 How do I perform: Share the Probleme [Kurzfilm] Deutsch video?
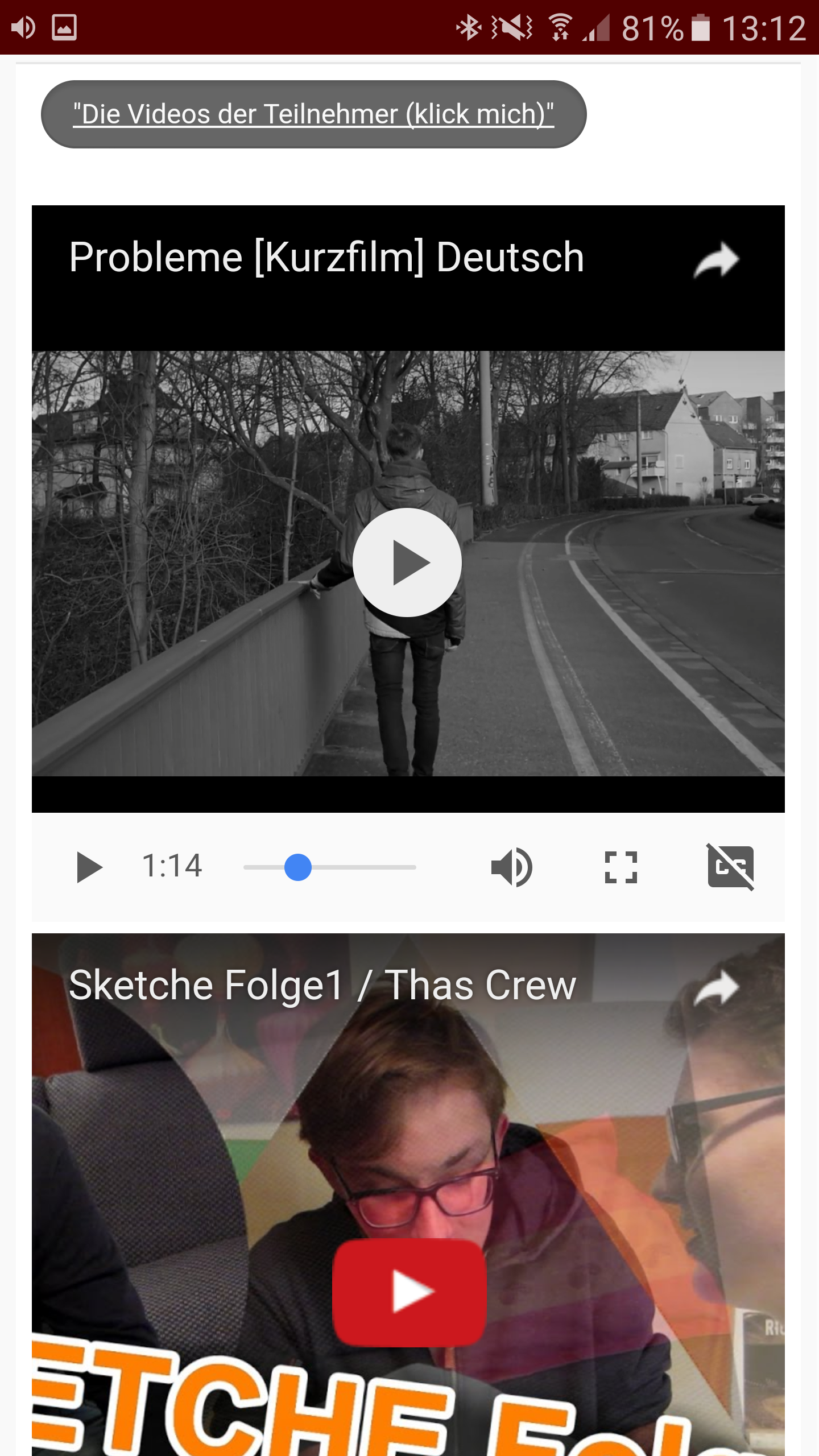click(716, 260)
